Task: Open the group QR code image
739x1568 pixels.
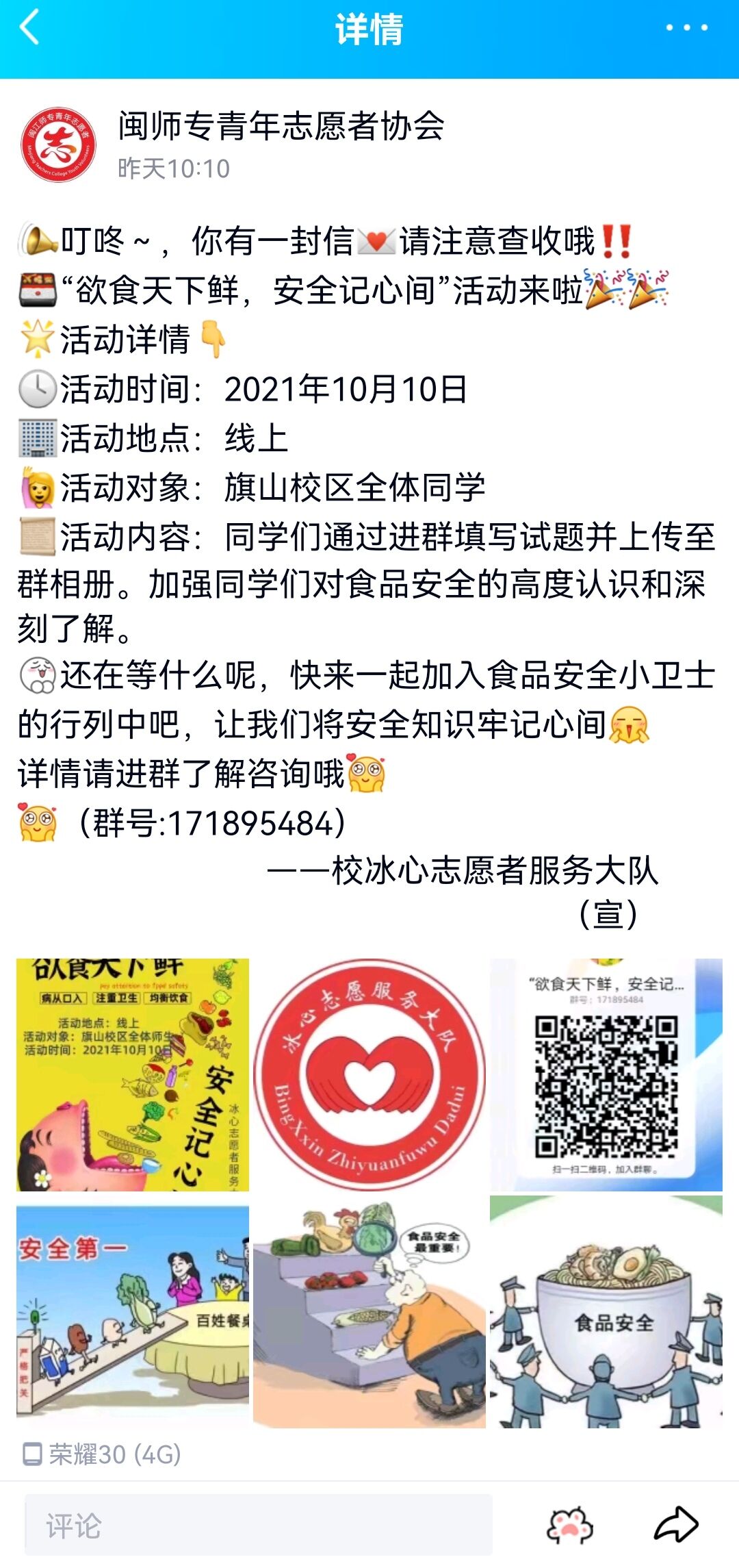Action: 606,1074
